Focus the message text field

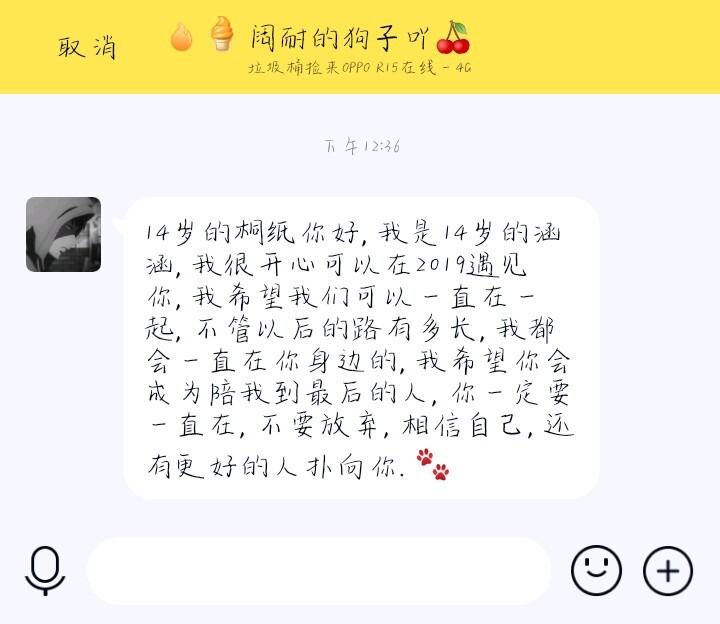pos(318,571)
